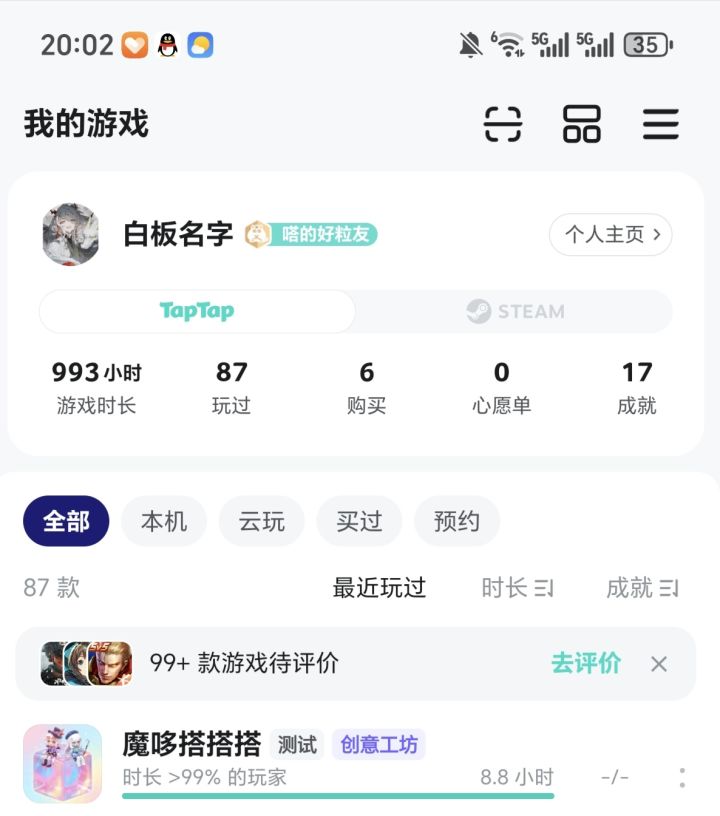Open more options for 魔哆搭搭搭
Viewport: 720px width, 816px height.
682,777
